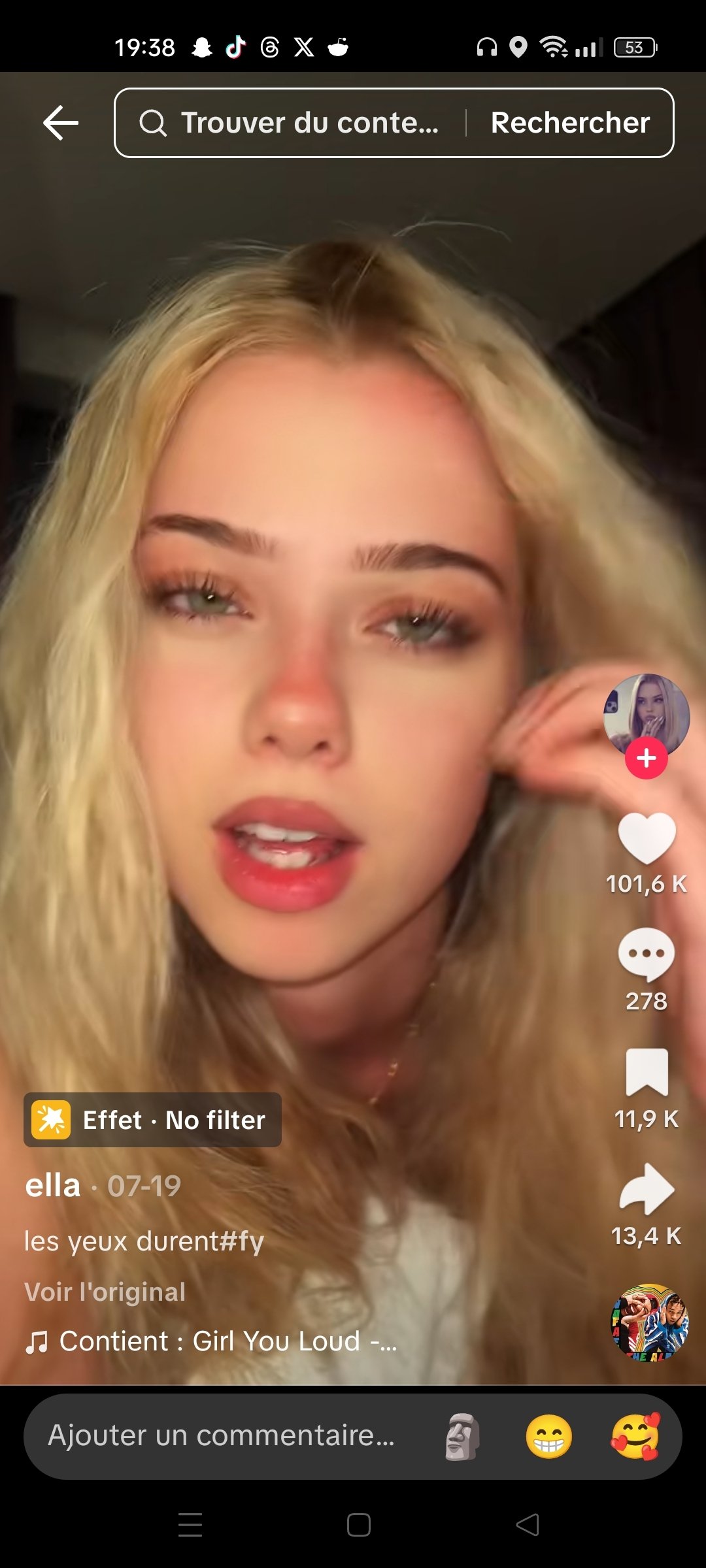
Task: Tap the Rechercher button
Action: tap(570, 123)
